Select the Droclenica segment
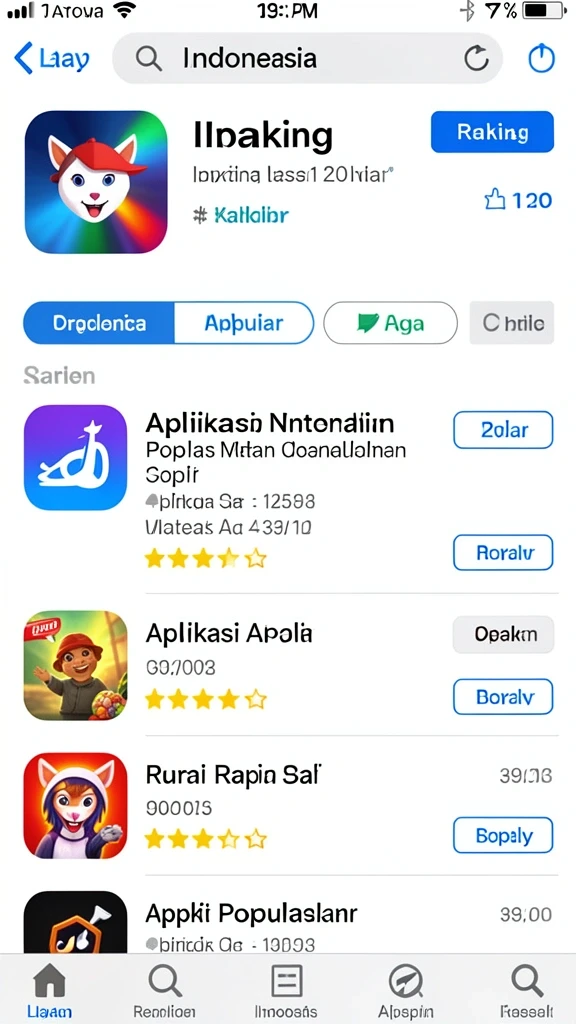This screenshot has height=1024, width=576. click(x=99, y=323)
